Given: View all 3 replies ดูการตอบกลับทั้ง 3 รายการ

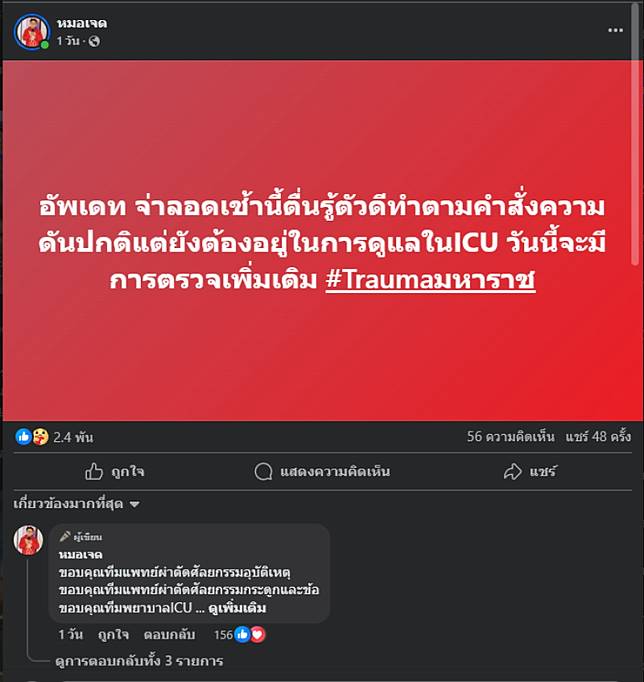Looking at the screenshot, I should pyautogui.click(x=139, y=661).
